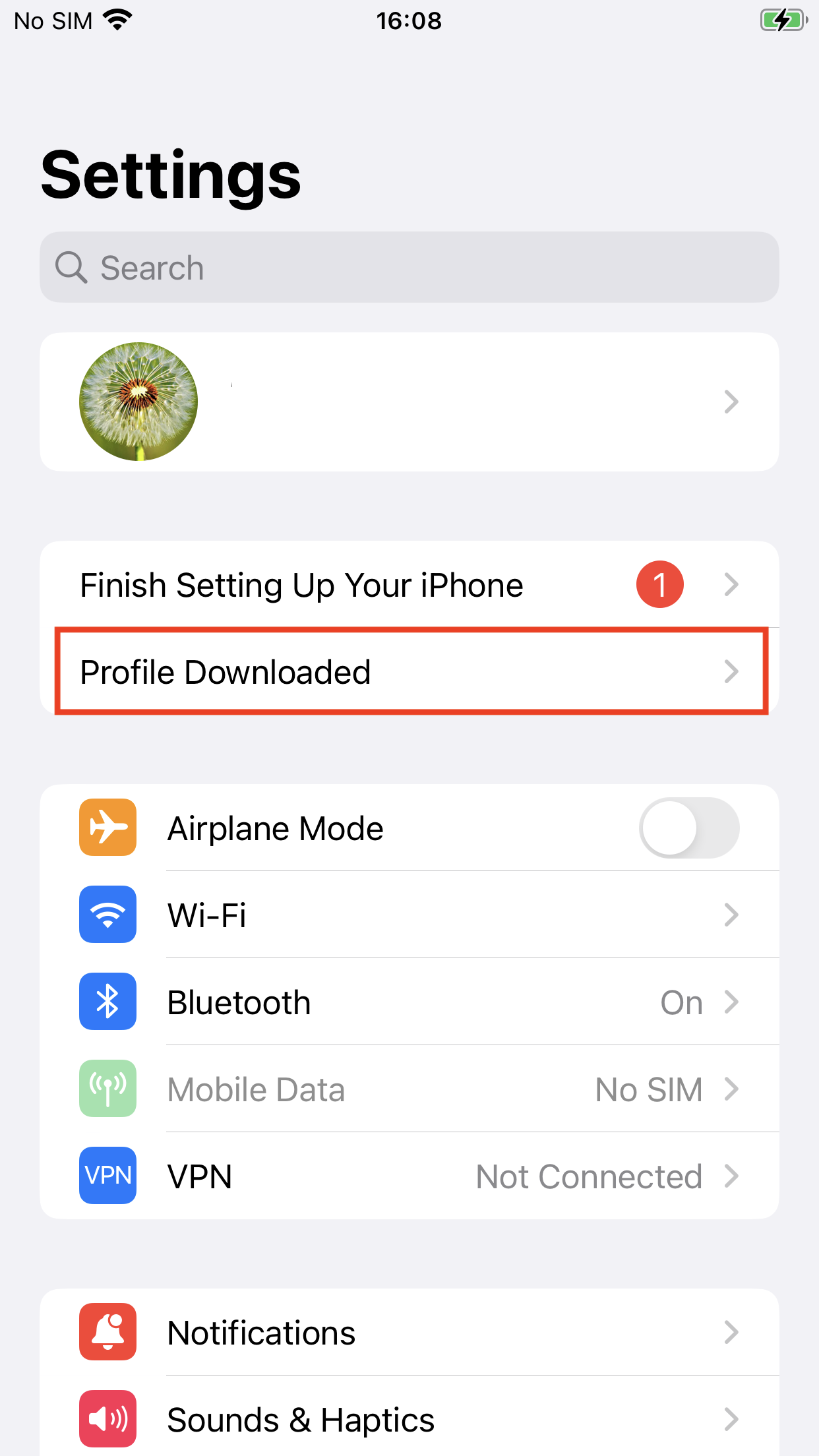
Task: Open Notifications settings
Action: tap(409, 1333)
